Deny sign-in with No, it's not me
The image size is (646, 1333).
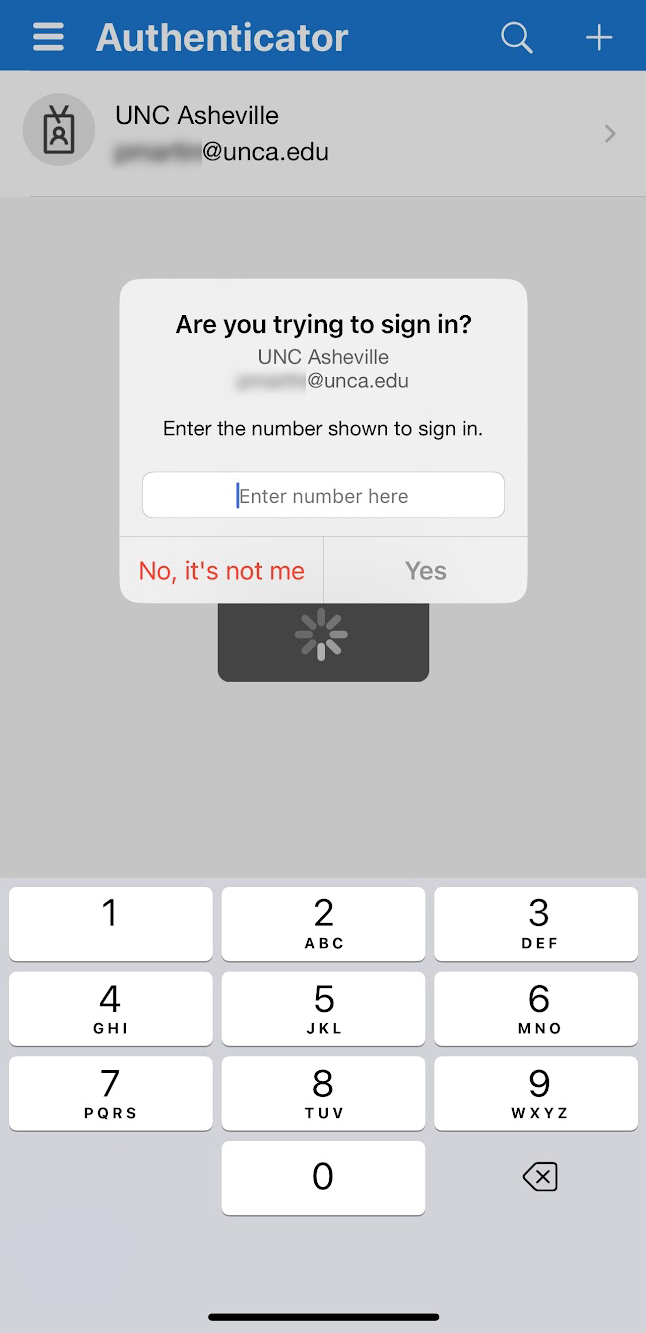(x=221, y=571)
